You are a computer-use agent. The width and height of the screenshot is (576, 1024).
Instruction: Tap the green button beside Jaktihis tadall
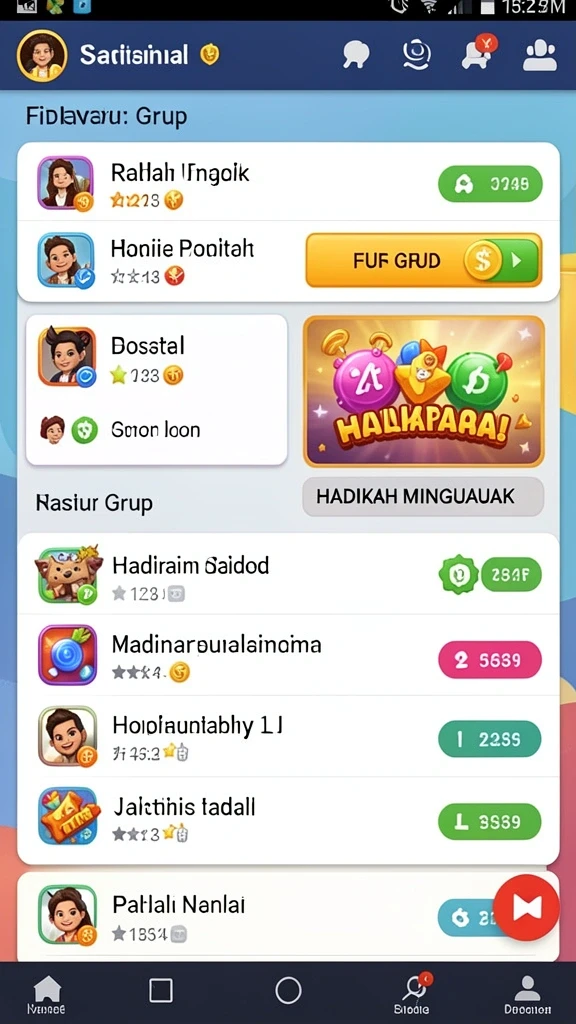pyautogui.click(x=490, y=822)
